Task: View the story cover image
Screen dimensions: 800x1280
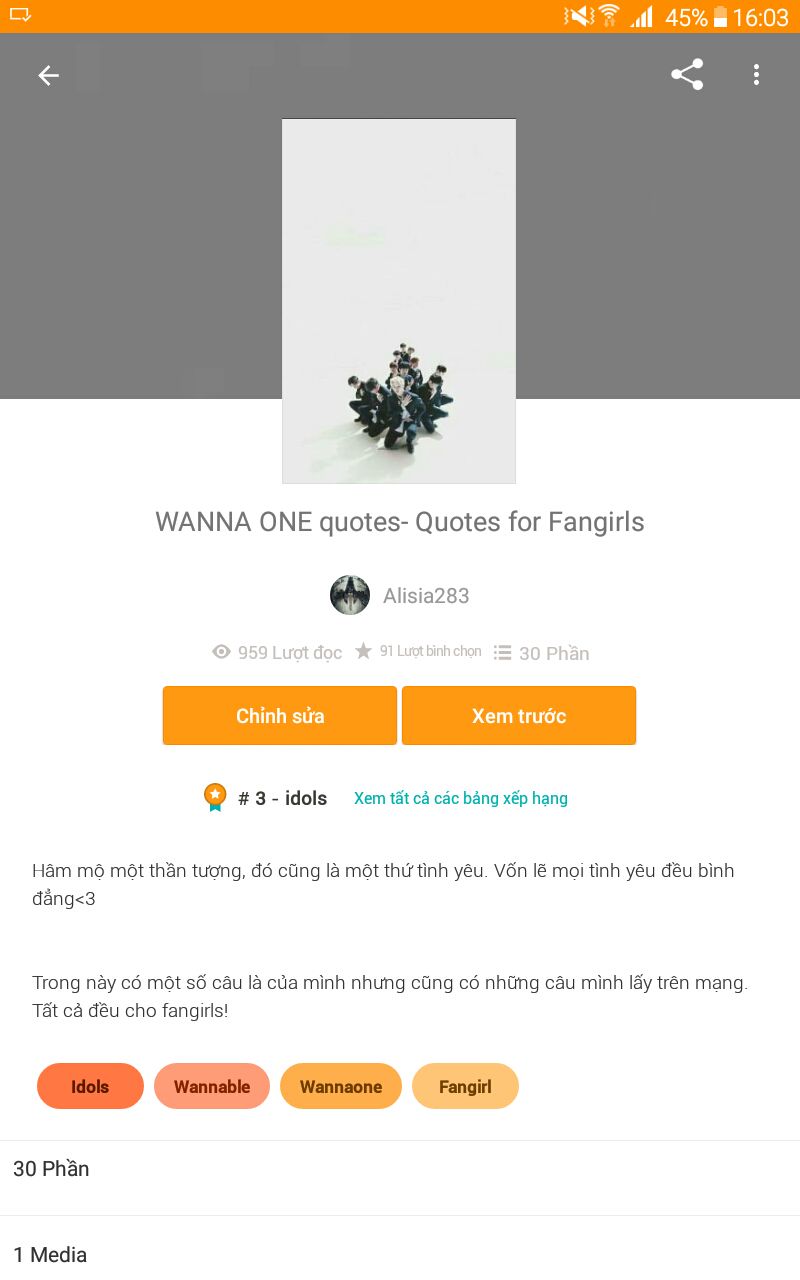Action: pos(399,301)
